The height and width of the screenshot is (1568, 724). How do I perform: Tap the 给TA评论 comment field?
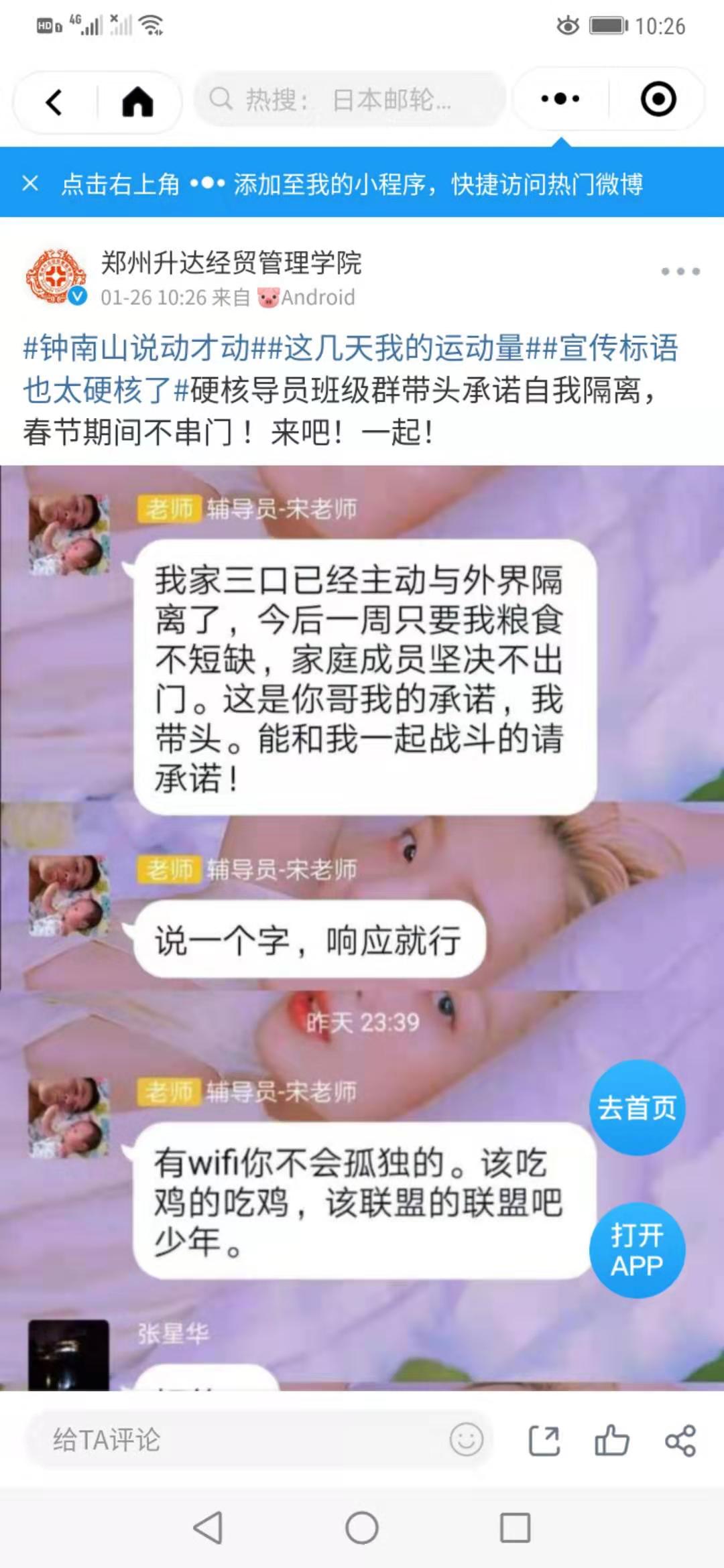pyautogui.click(x=235, y=1439)
